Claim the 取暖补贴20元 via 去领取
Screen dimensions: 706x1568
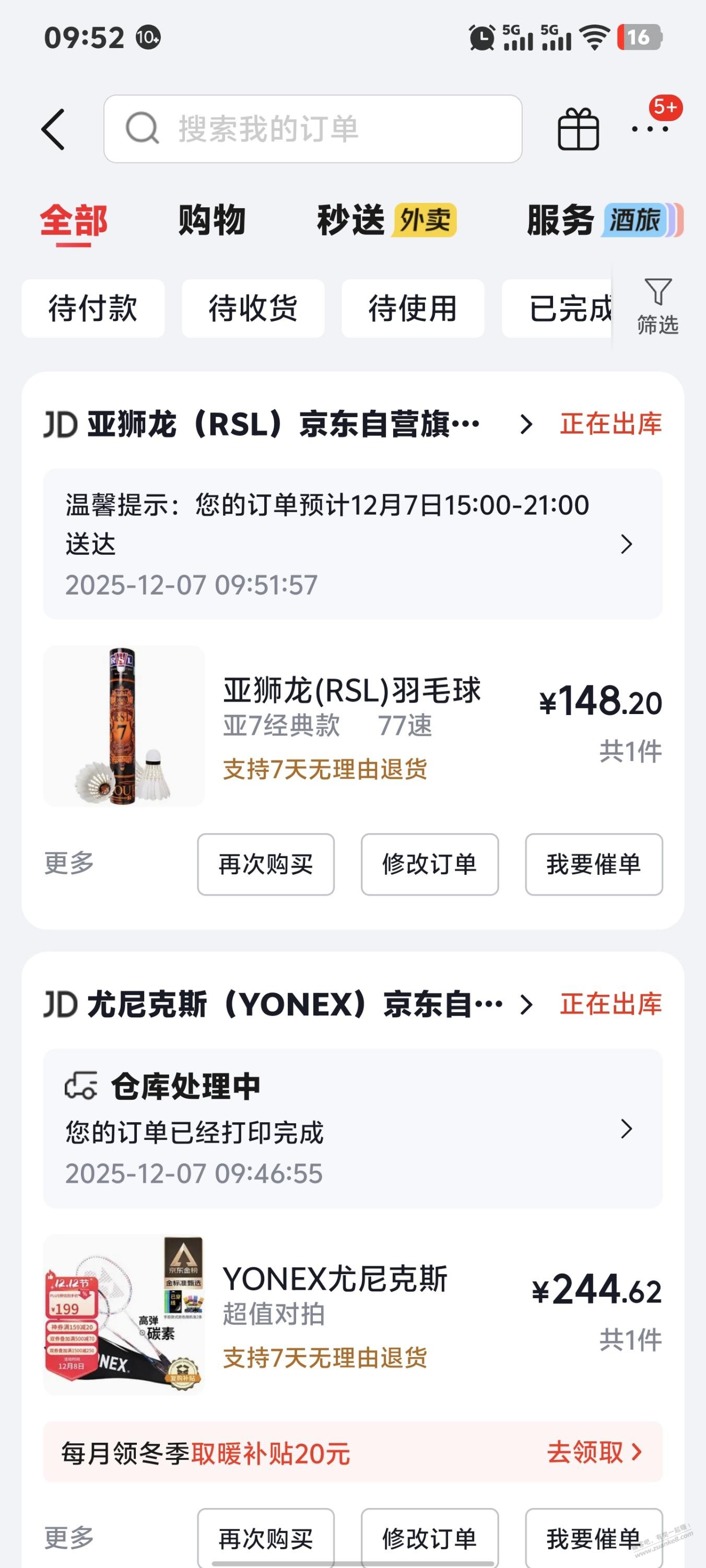[593, 1453]
